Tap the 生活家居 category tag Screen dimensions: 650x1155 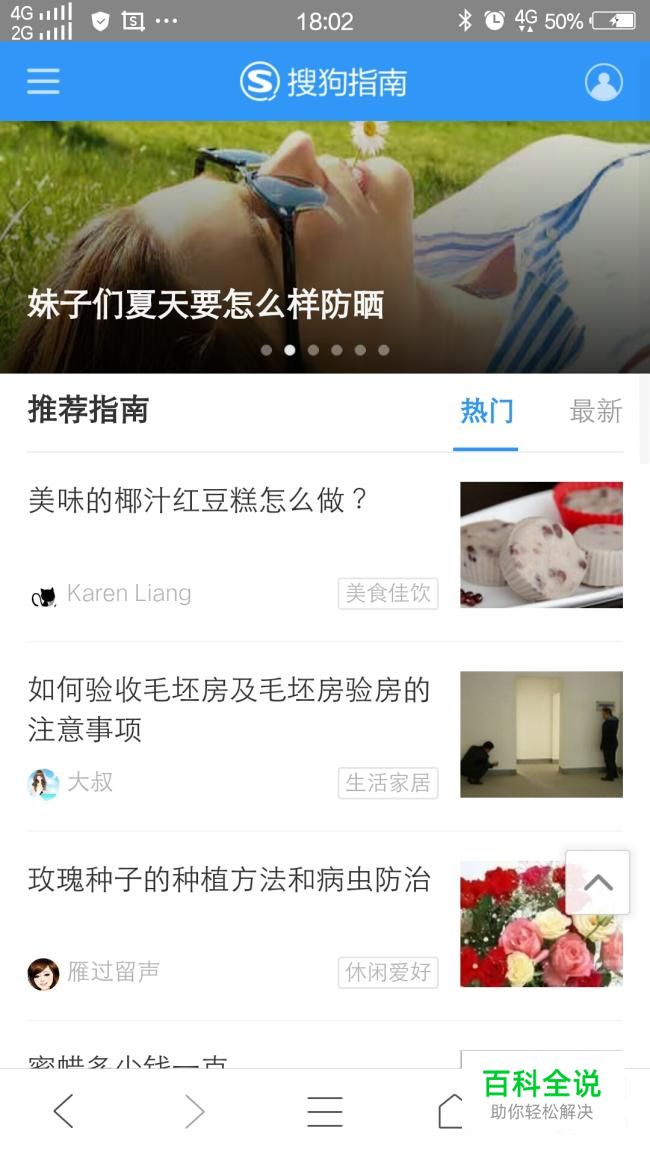tap(388, 782)
